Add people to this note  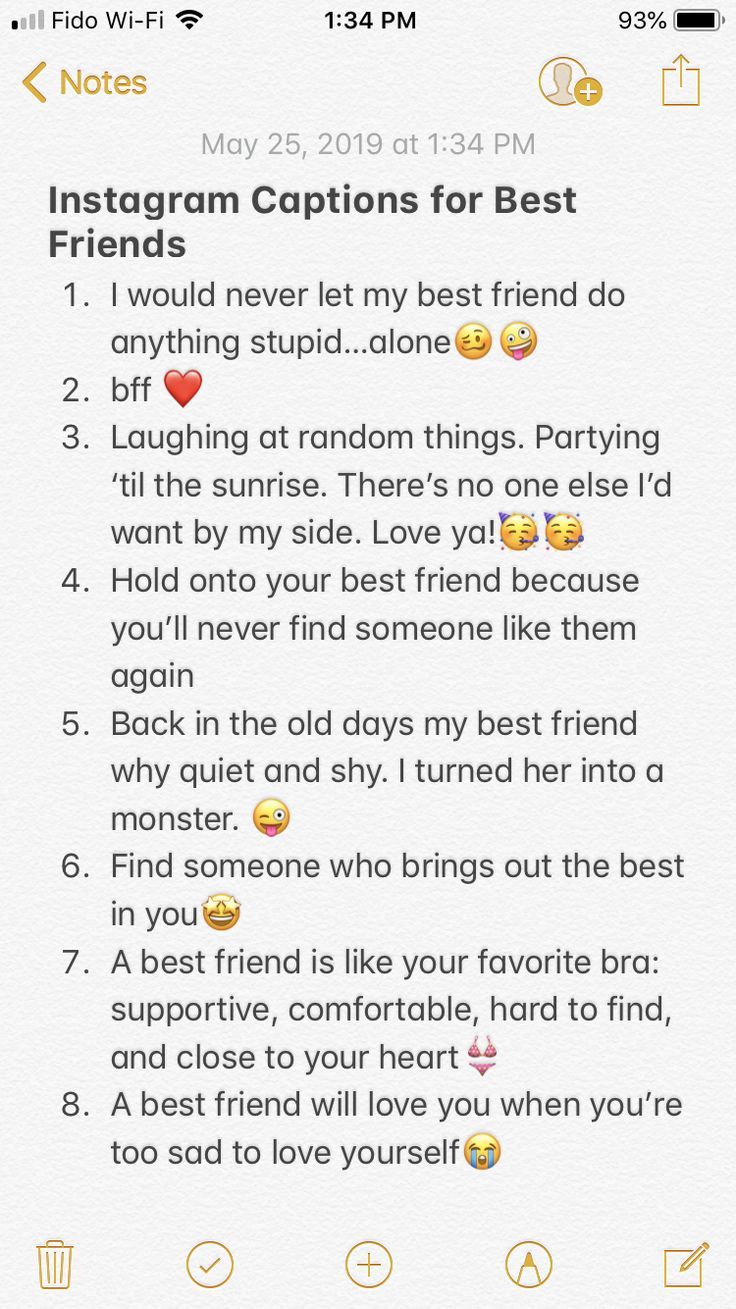569,82
